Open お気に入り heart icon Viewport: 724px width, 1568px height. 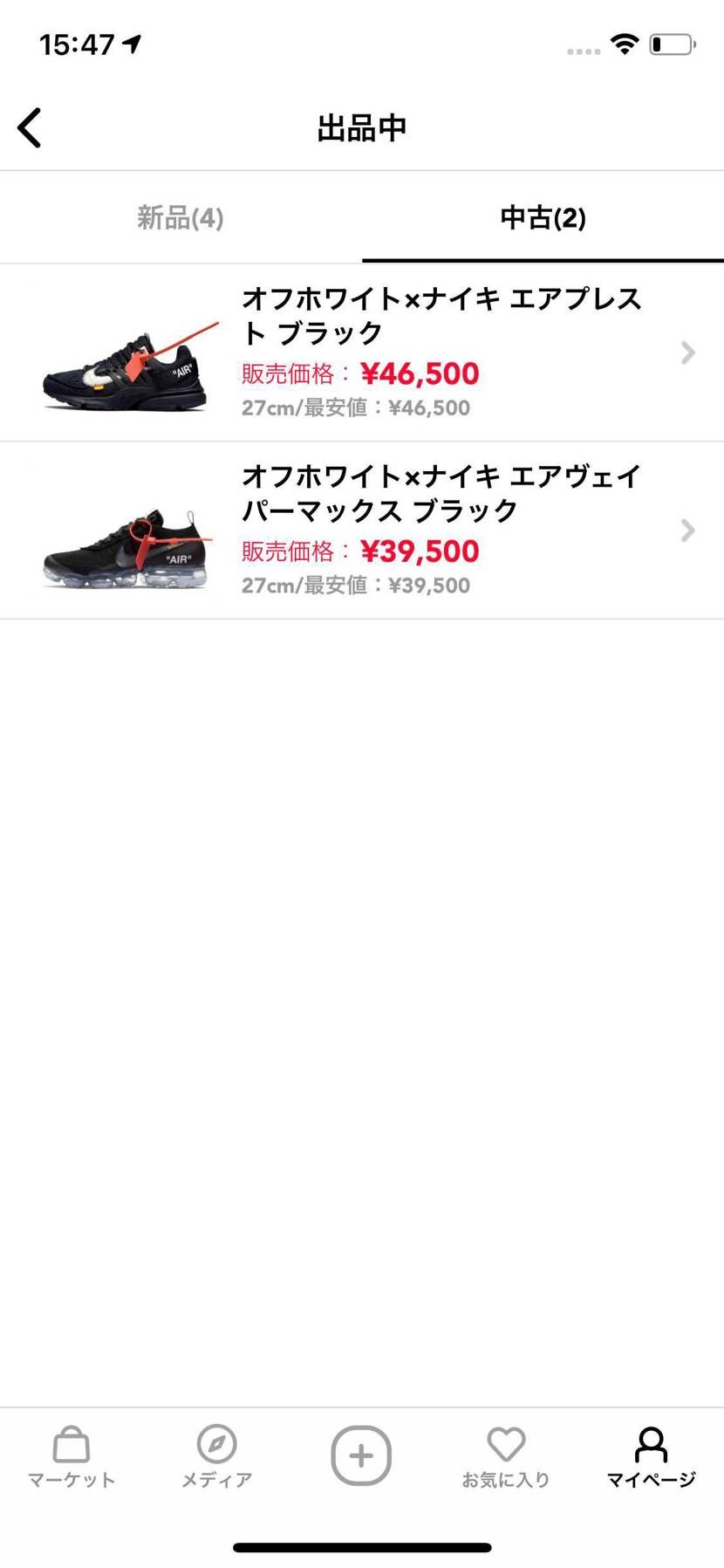coord(506,1451)
